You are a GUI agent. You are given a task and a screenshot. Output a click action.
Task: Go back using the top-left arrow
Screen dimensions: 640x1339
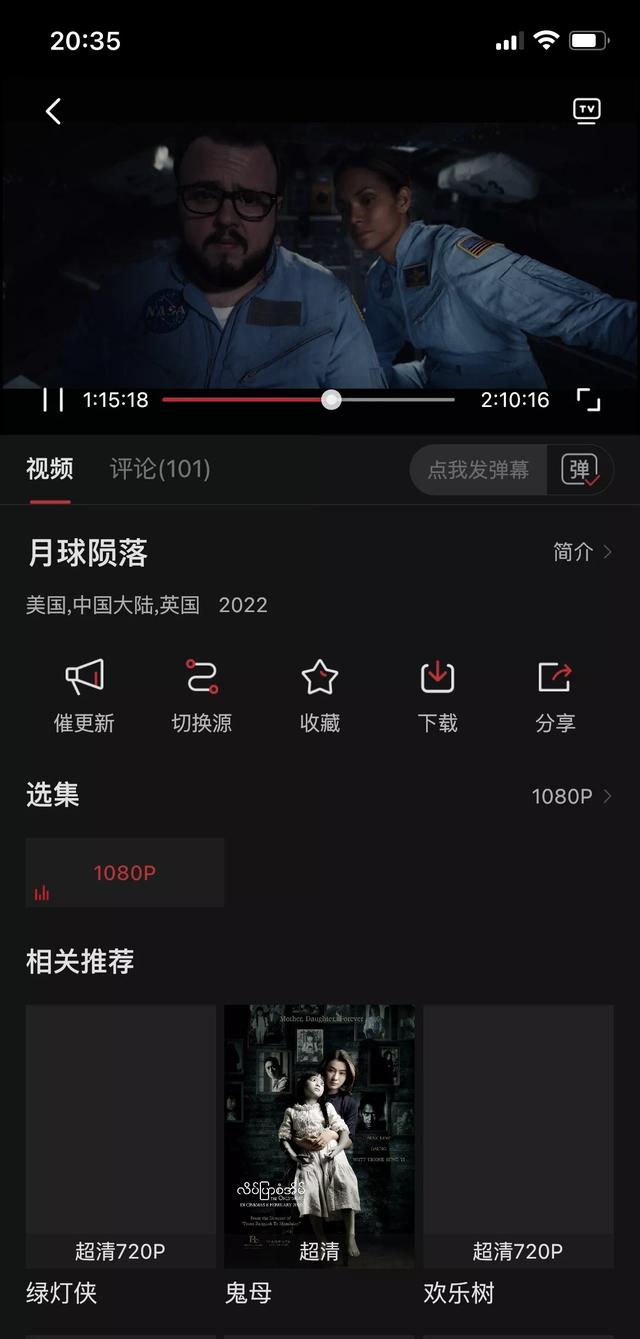click(54, 111)
